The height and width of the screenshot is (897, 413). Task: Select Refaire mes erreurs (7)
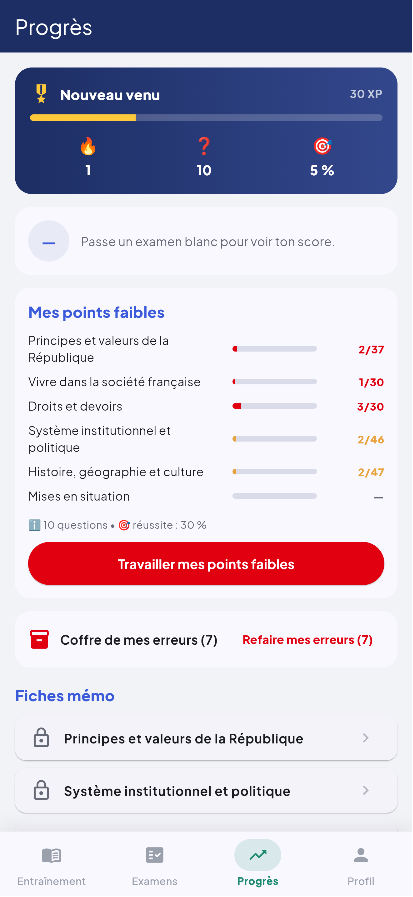click(307, 640)
